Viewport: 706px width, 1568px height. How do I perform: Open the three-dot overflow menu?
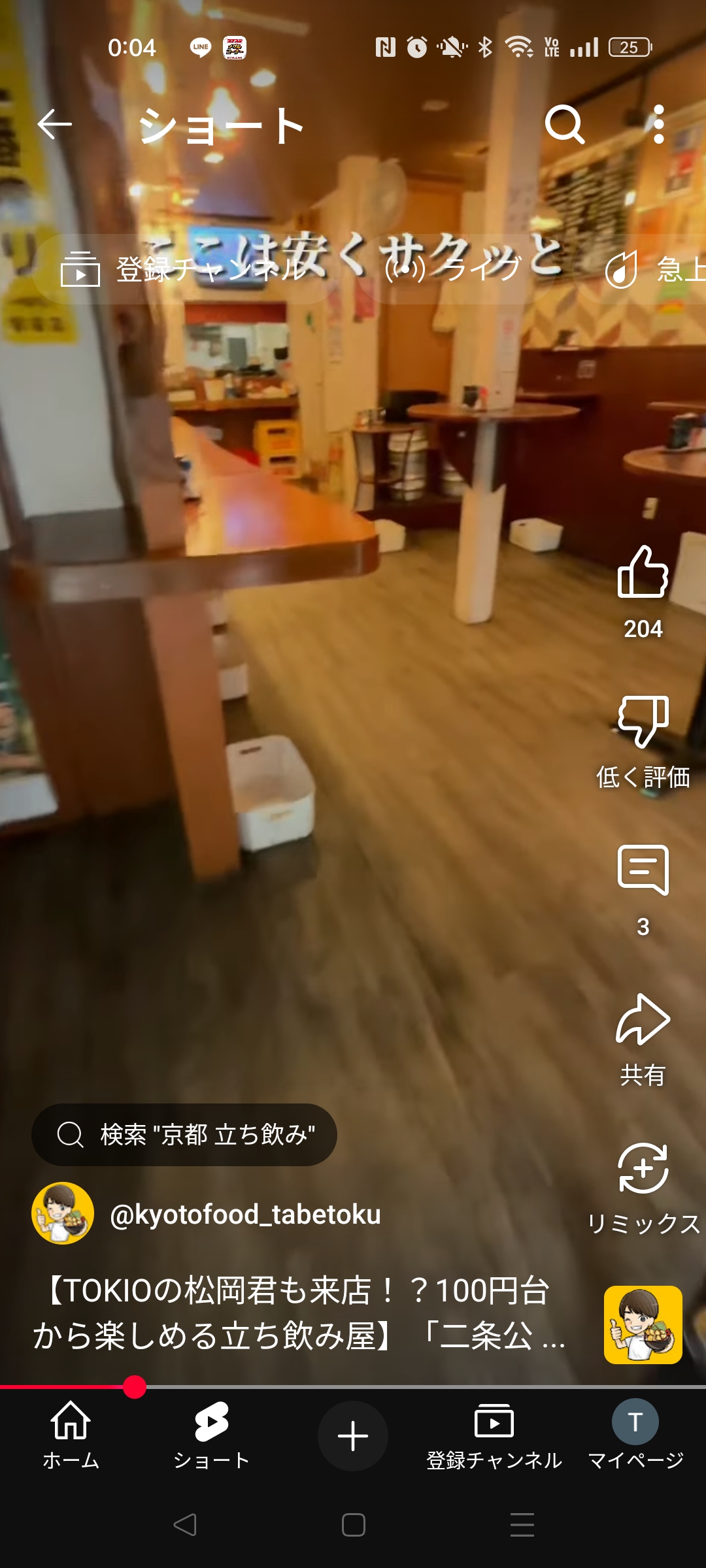click(658, 124)
